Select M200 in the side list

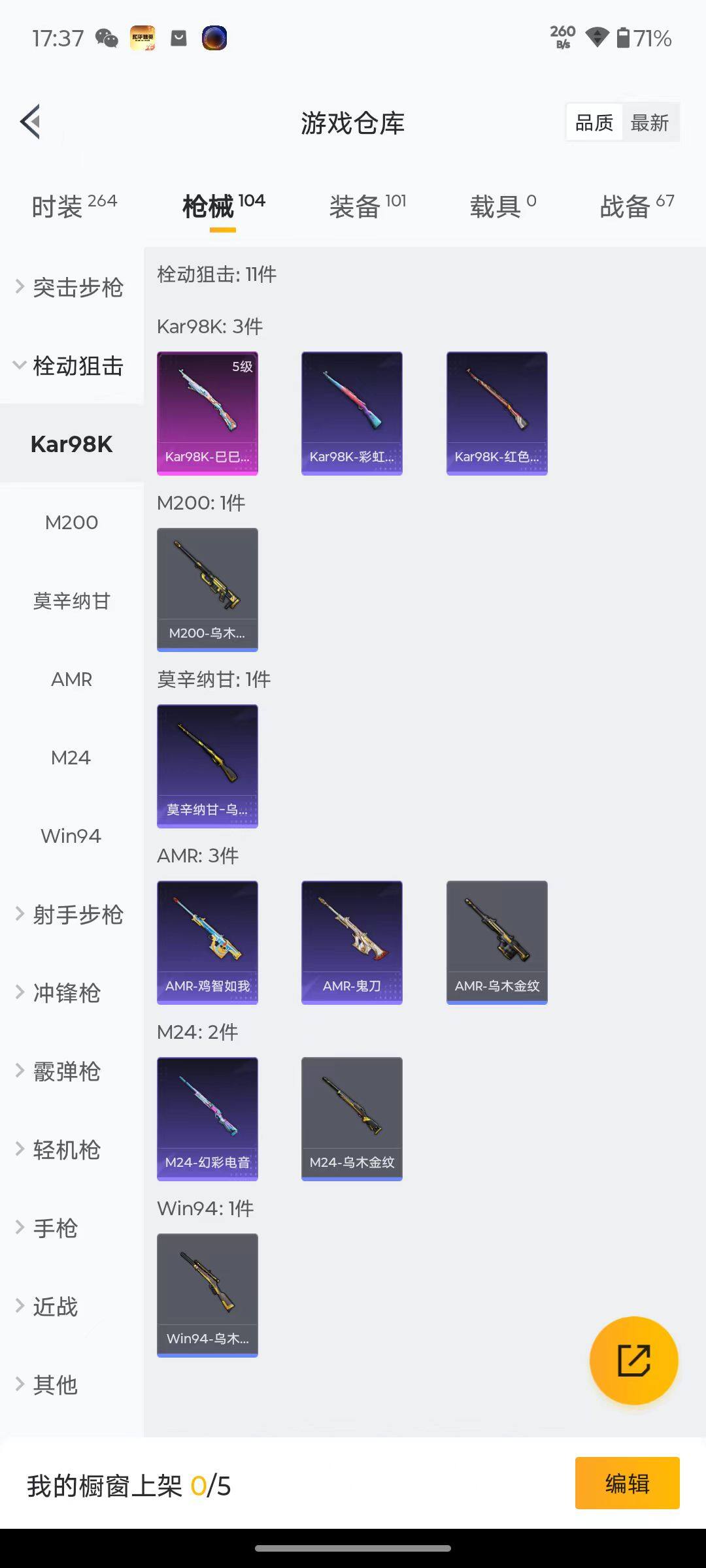tap(71, 523)
